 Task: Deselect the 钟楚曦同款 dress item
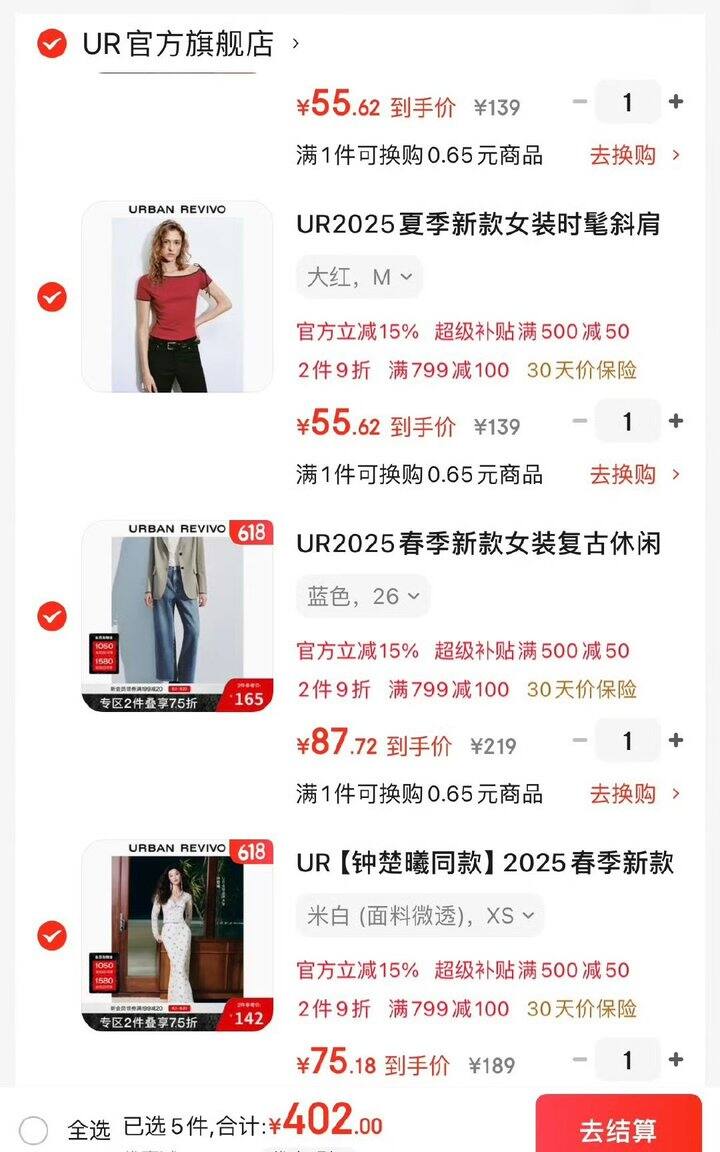pos(52,936)
